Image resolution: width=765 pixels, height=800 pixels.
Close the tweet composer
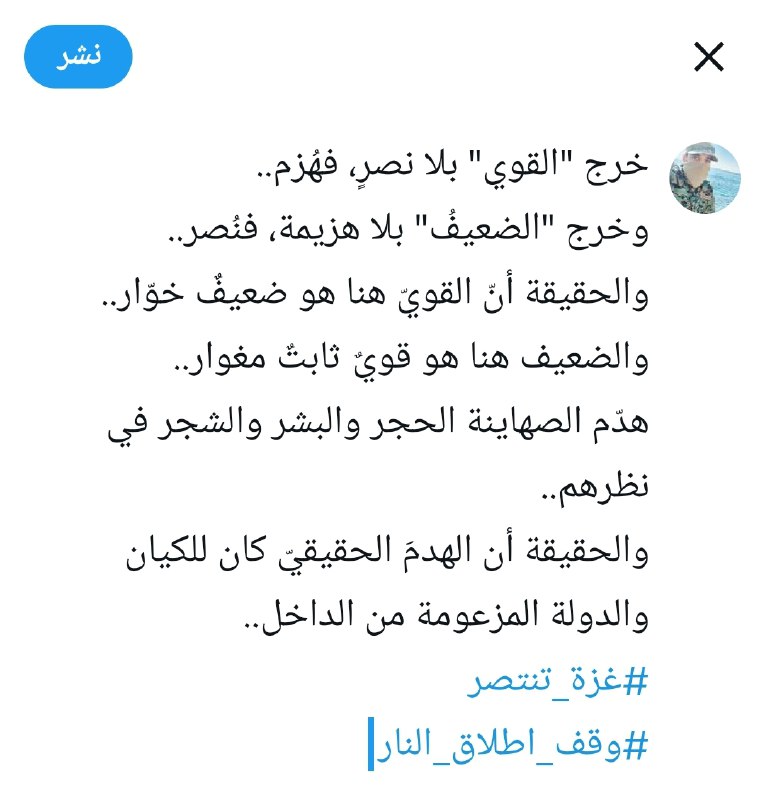pyautogui.click(x=708, y=58)
